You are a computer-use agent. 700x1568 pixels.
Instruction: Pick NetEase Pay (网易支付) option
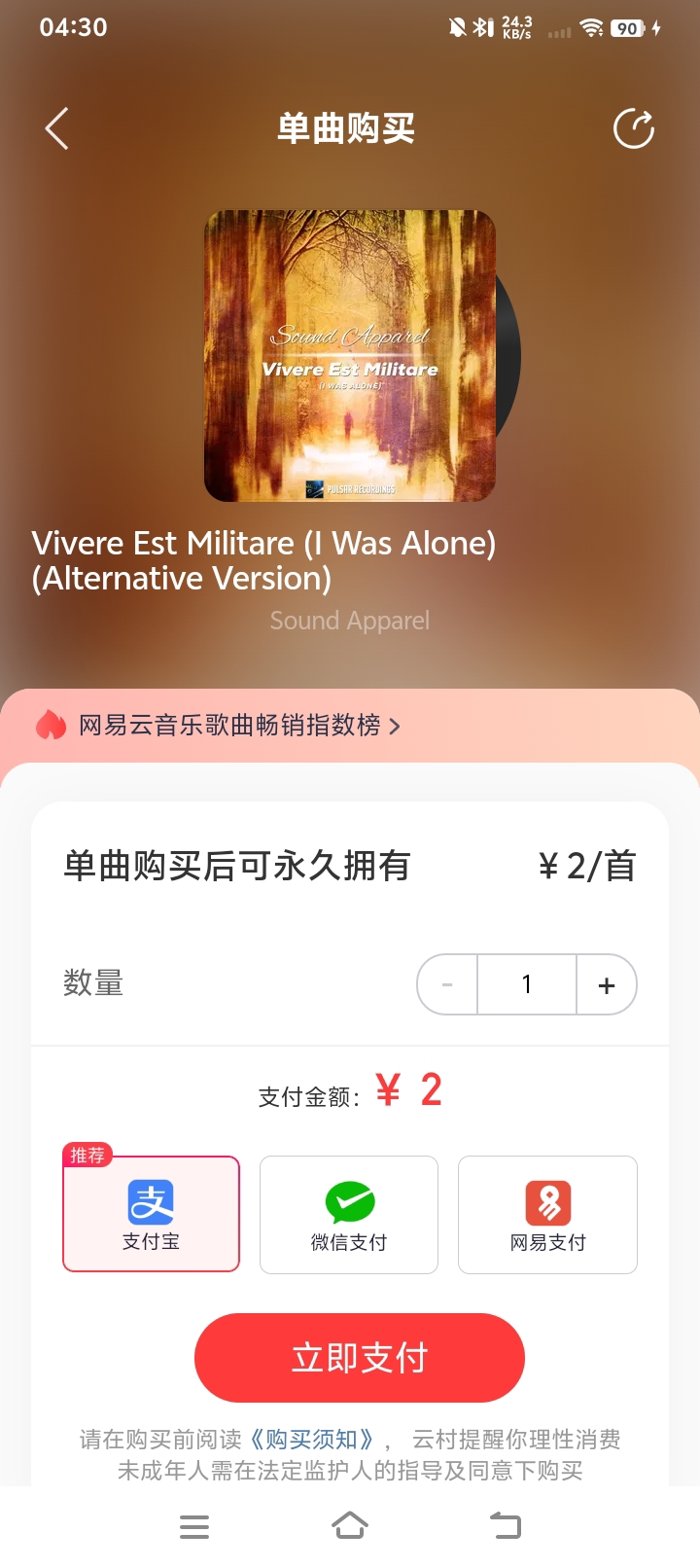point(547,1214)
